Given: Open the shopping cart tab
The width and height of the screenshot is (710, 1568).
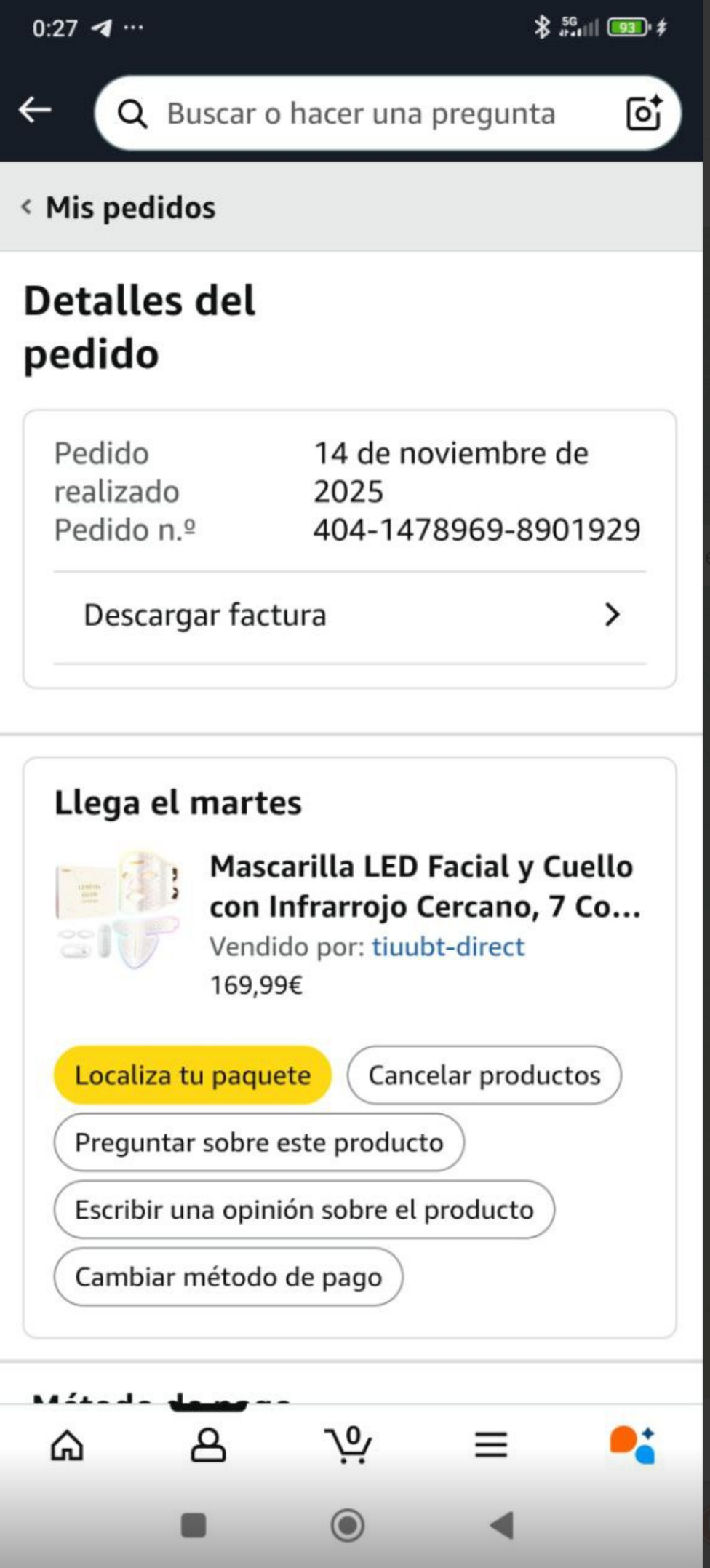Looking at the screenshot, I should coord(349,1444).
